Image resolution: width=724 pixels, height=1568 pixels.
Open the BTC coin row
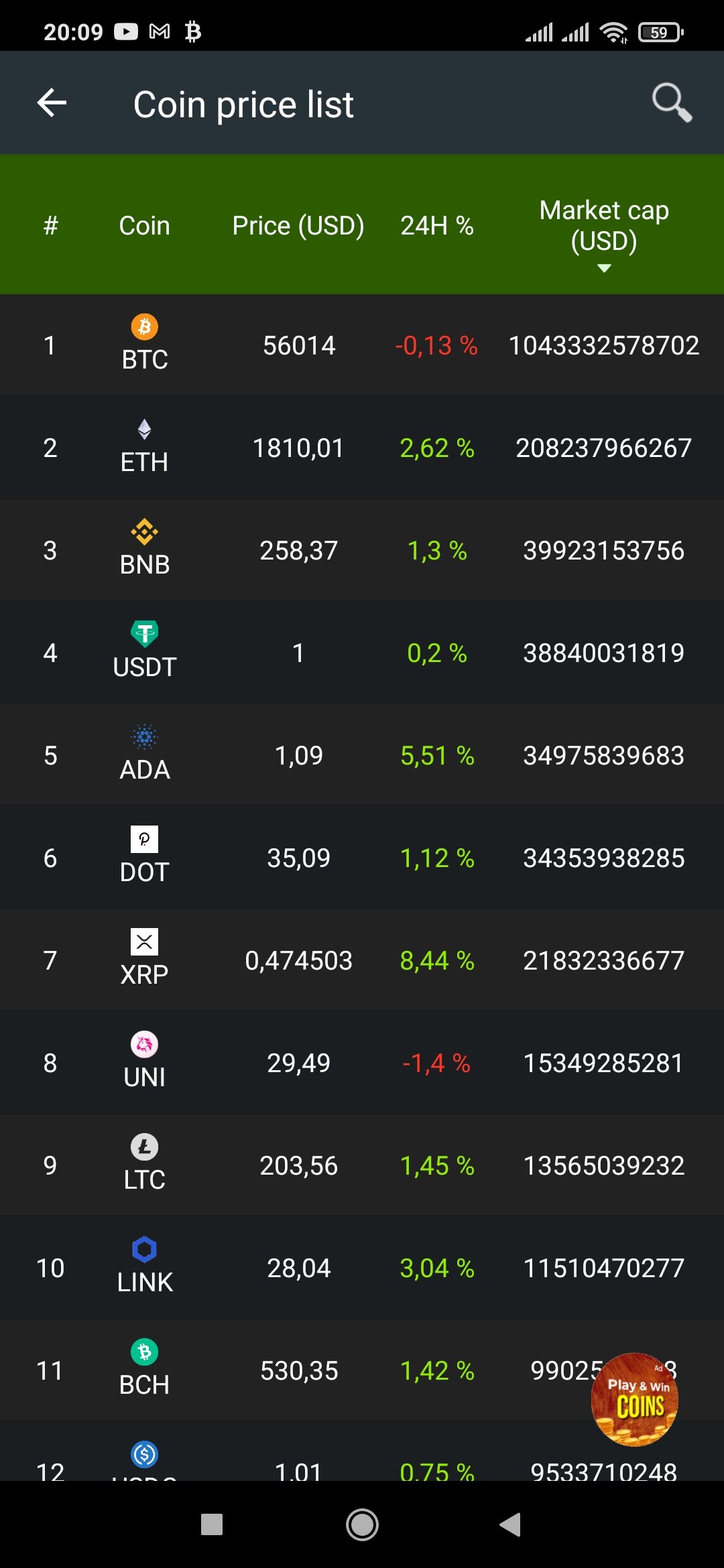pyautogui.click(x=362, y=345)
